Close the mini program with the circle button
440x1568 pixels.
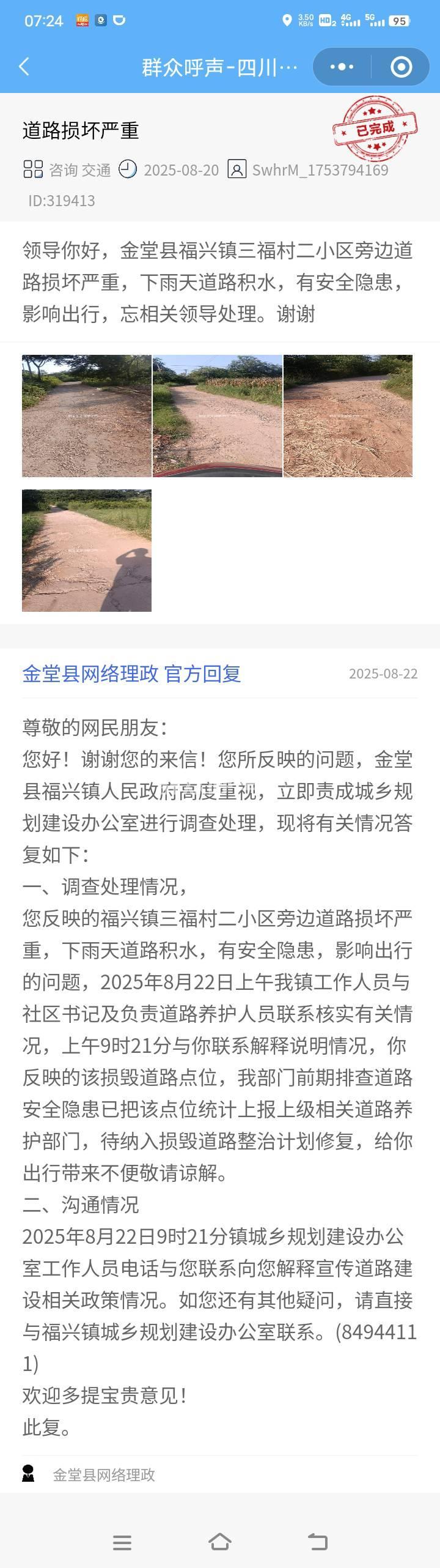[x=401, y=67]
